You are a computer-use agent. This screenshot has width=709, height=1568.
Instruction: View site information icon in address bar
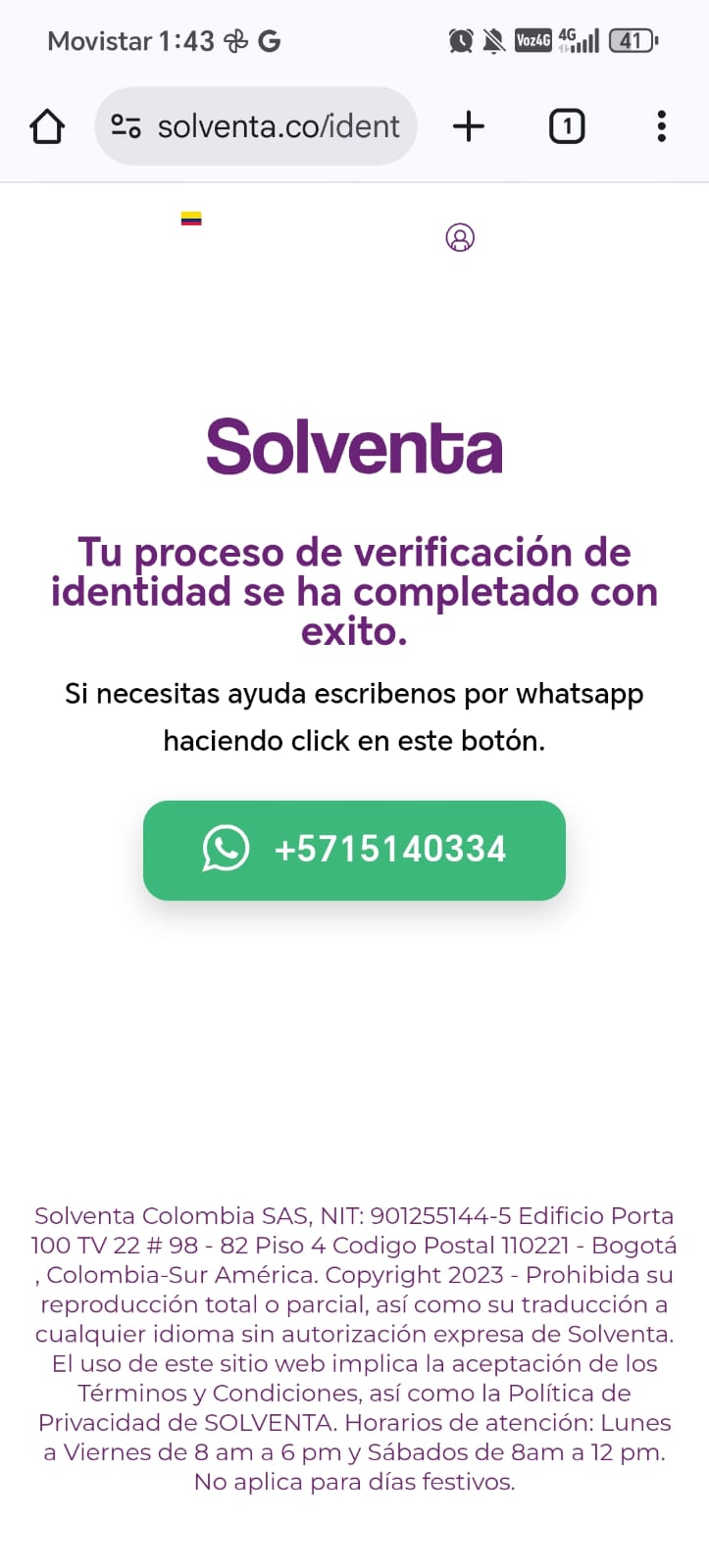pyautogui.click(x=127, y=126)
